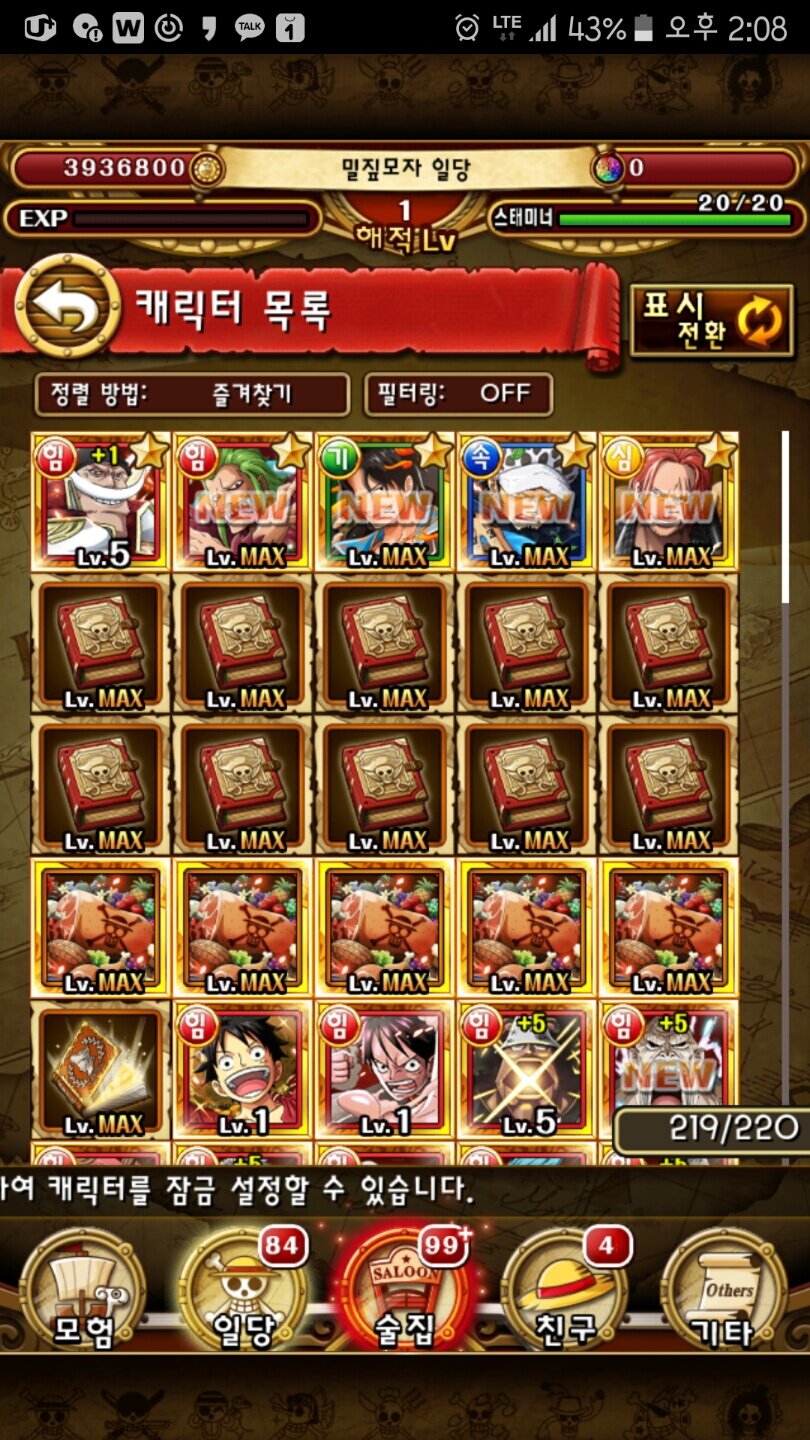Open the 필터링 OFF filter option
The height and width of the screenshot is (1440, 810).
coord(458,394)
